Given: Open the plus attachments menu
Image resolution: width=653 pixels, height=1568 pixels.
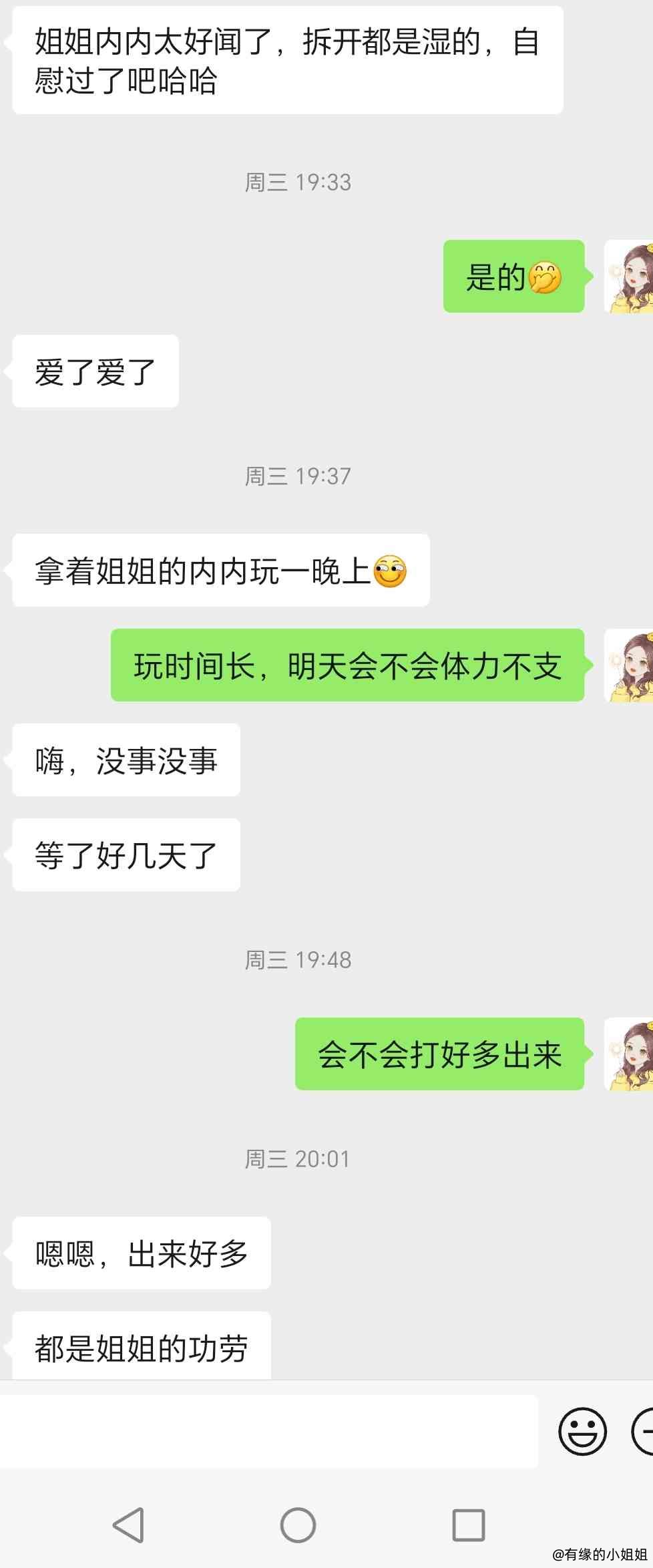Looking at the screenshot, I should coord(644,1431).
